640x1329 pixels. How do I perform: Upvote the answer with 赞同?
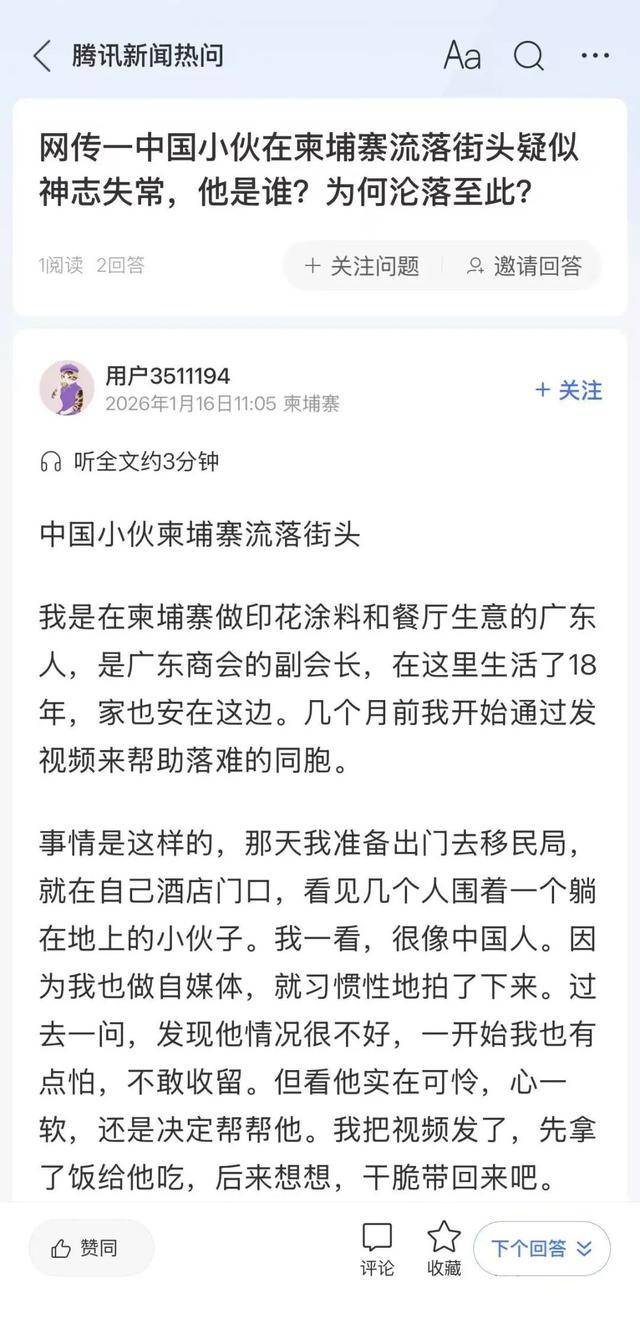tap(86, 1247)
